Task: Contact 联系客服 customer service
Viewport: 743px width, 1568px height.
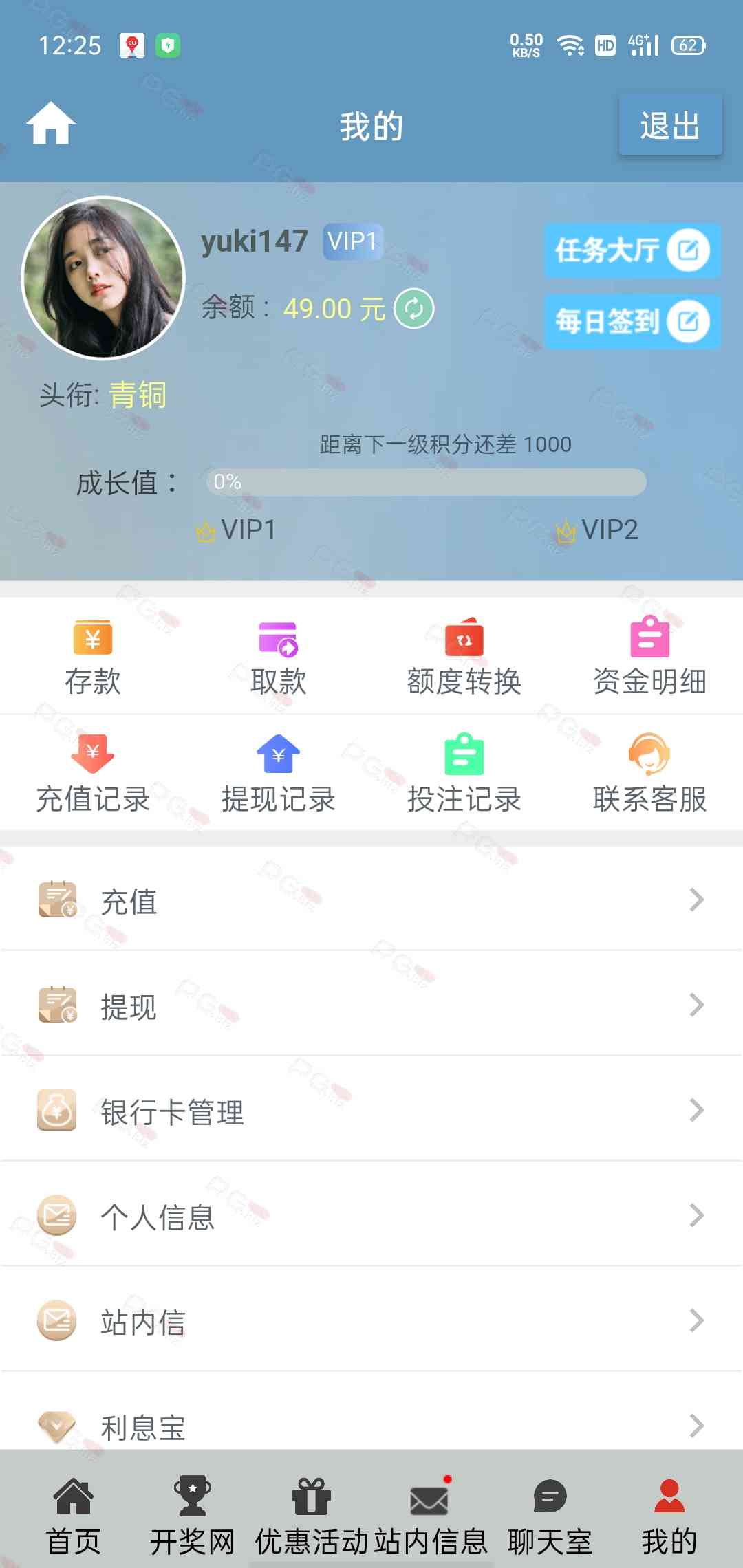Action: click(649, 774)
